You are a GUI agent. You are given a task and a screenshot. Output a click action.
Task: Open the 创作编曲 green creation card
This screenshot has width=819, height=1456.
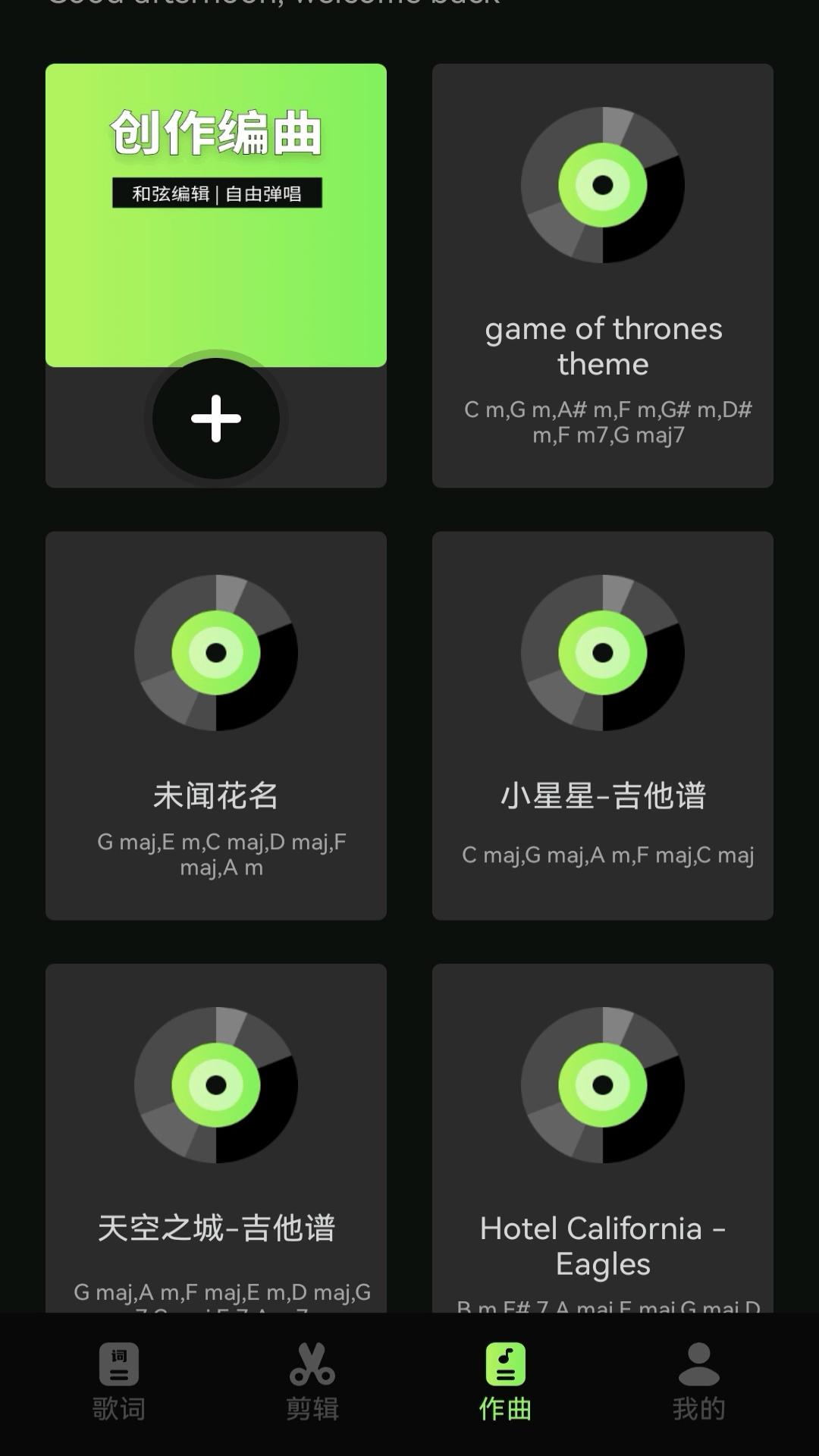tap(215, 212)
